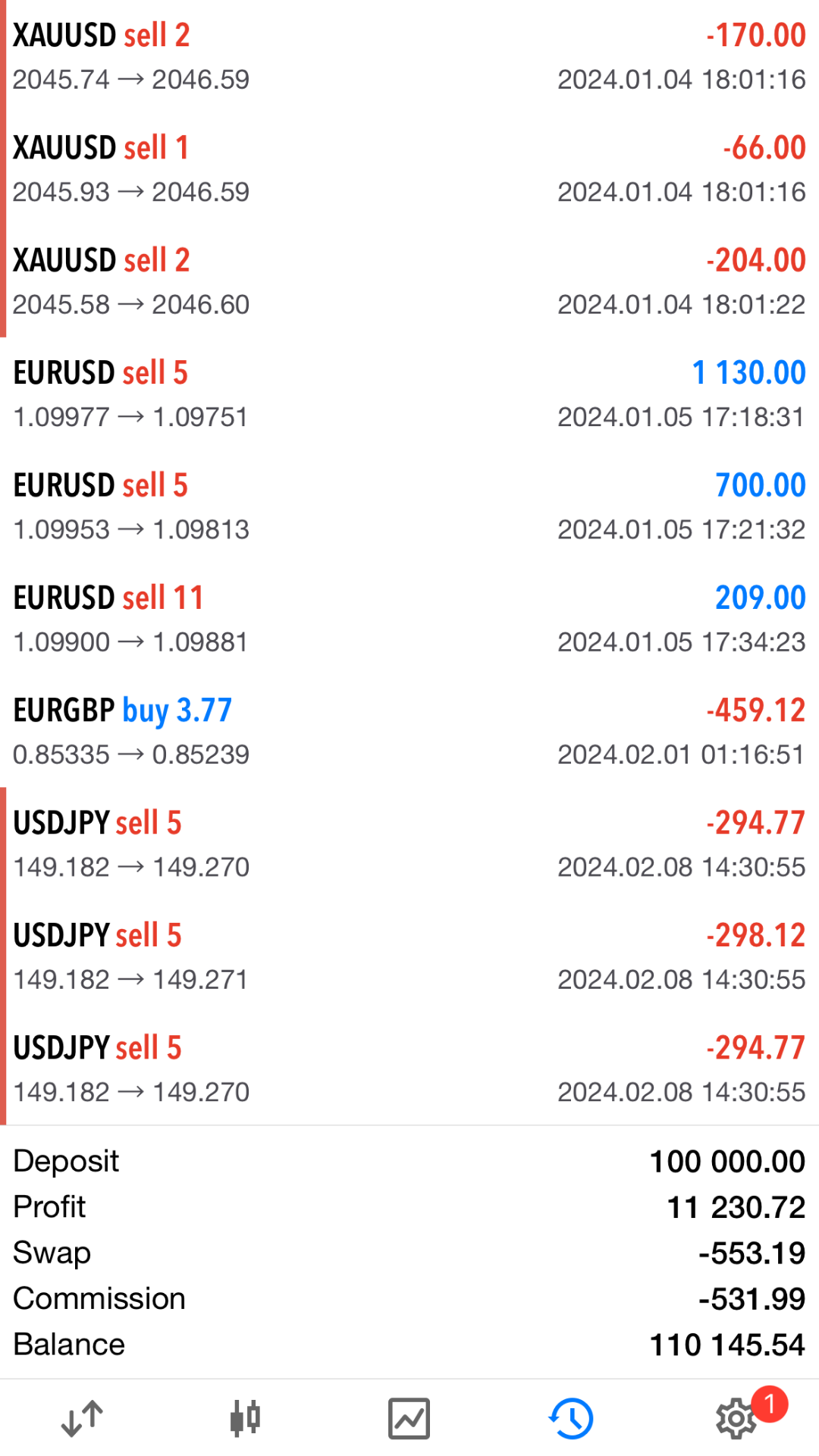Image resolution: width=819 pixels, height=1456 pixels.
Task: Select the History clock tab
Action: (x=572, y=1418)
